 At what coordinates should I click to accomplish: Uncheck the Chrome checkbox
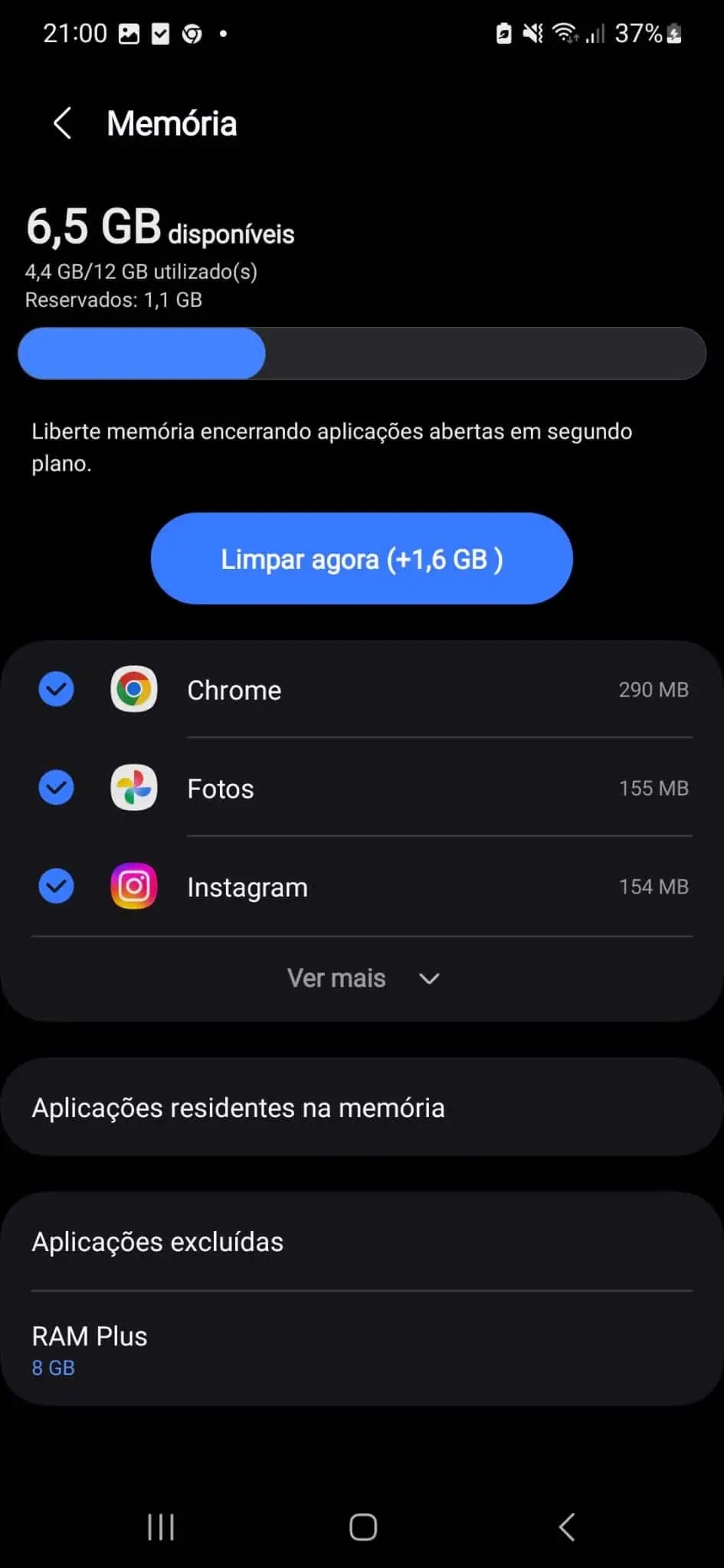click(57, 689)
